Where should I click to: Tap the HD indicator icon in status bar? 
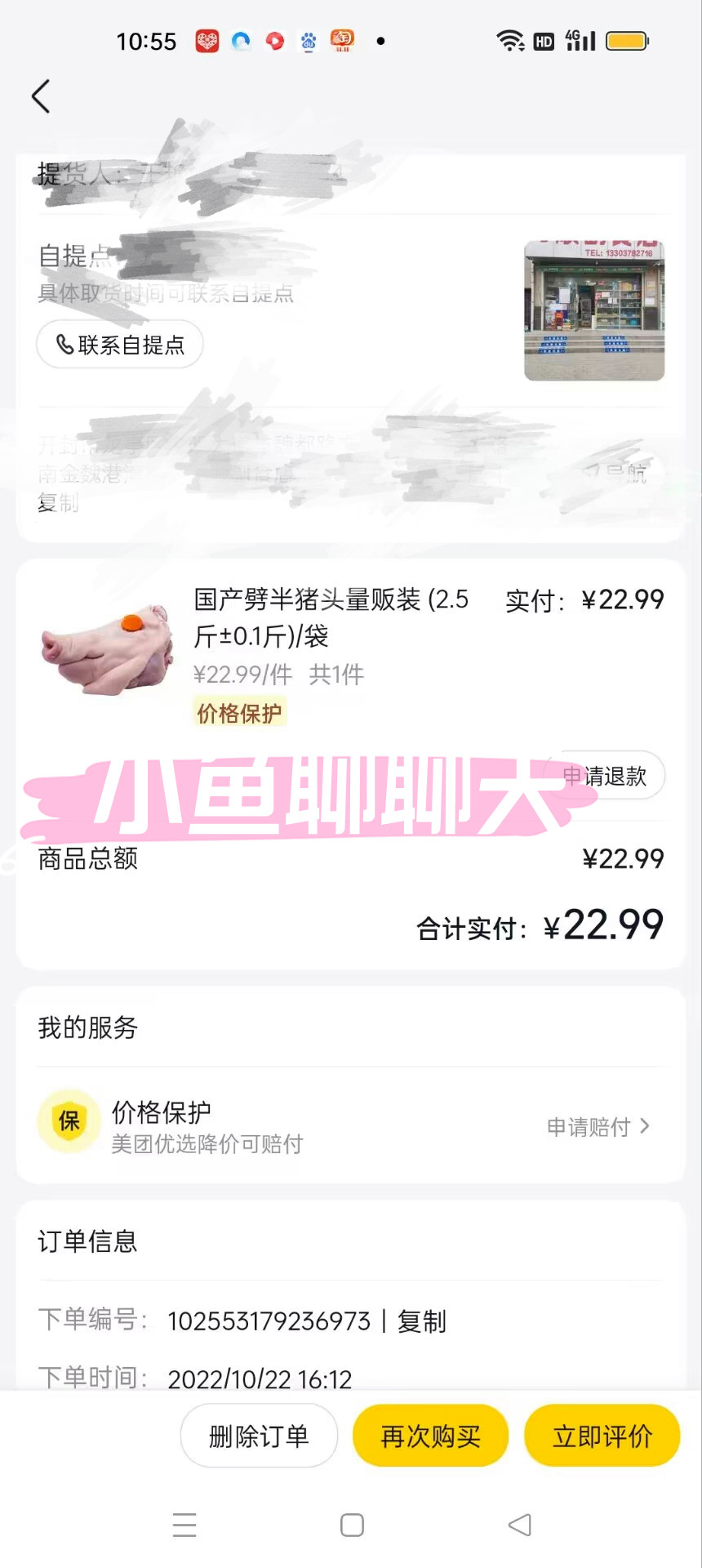(x=542, y=40)
